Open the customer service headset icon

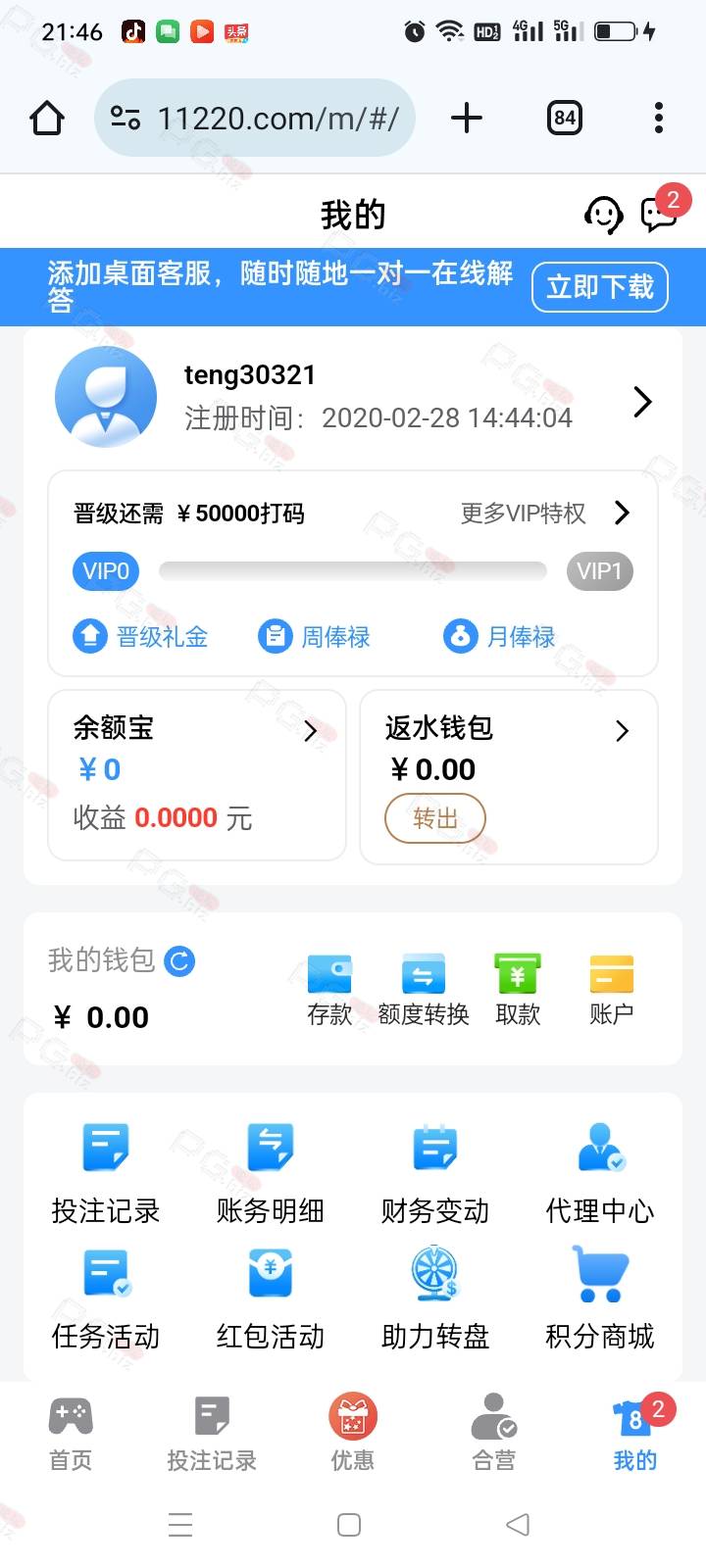[603, 215]
